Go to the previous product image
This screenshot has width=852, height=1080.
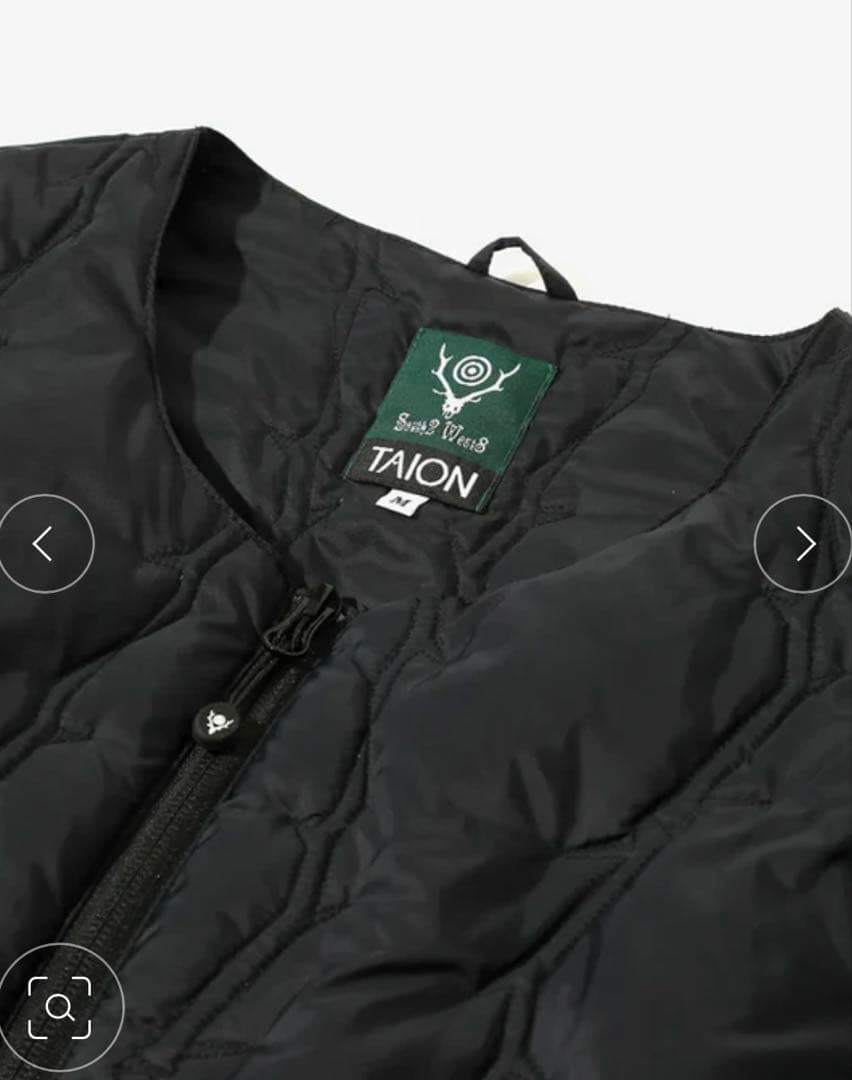44,544
